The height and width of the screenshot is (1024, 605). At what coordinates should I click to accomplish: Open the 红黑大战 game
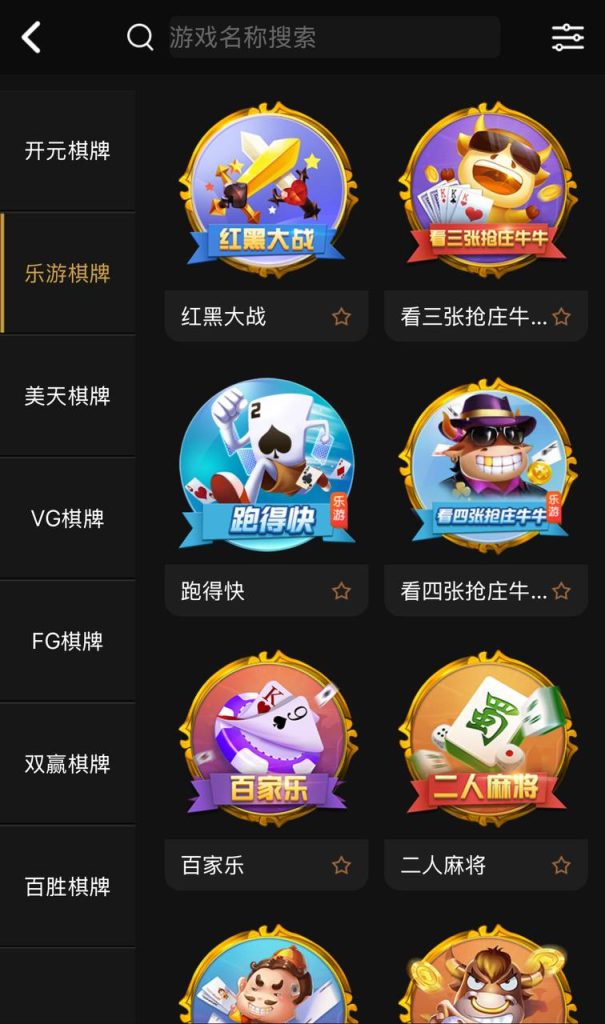pos(267,190)
